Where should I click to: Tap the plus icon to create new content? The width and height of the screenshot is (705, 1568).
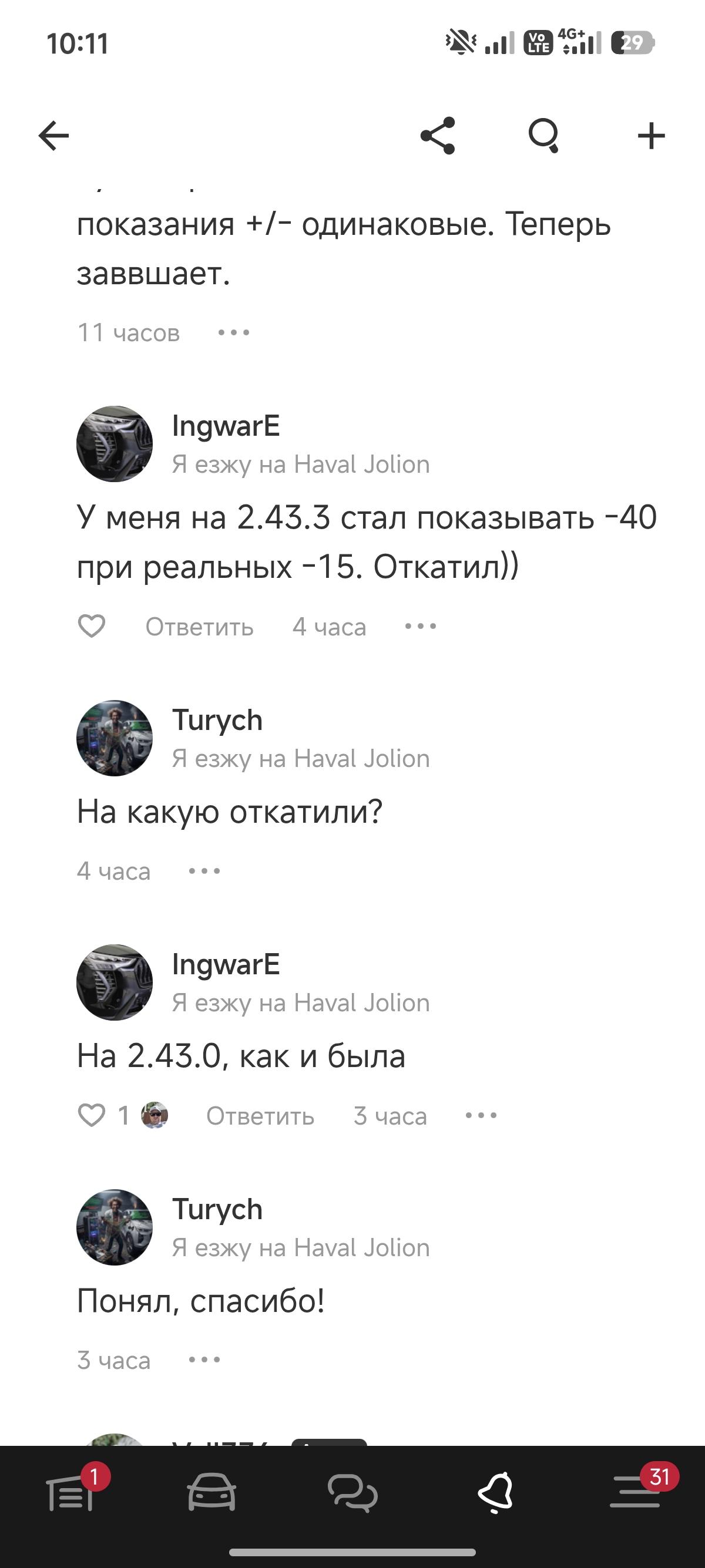pyautogui.click(x=651, y=136)
